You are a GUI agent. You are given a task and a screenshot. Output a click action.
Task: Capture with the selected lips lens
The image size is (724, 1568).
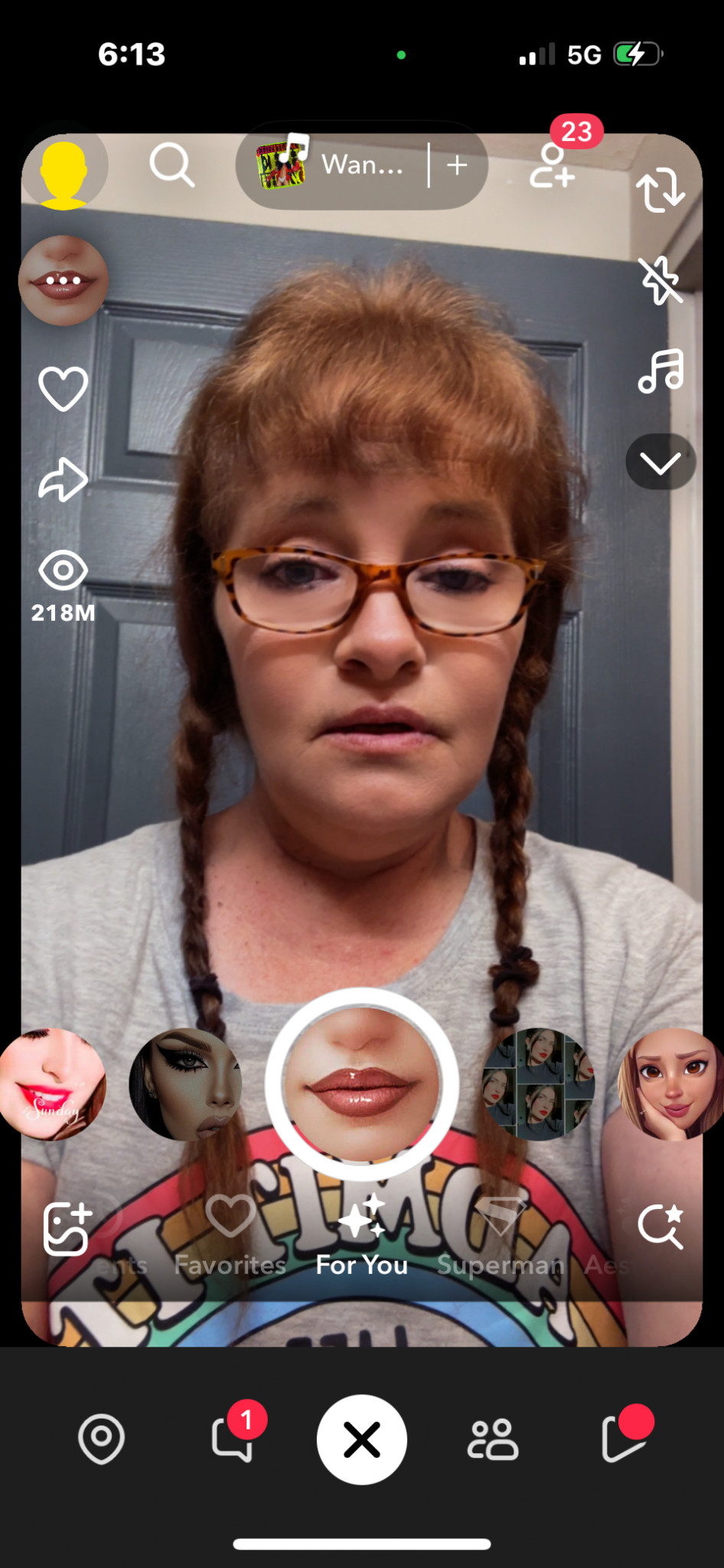(362, 1084)
